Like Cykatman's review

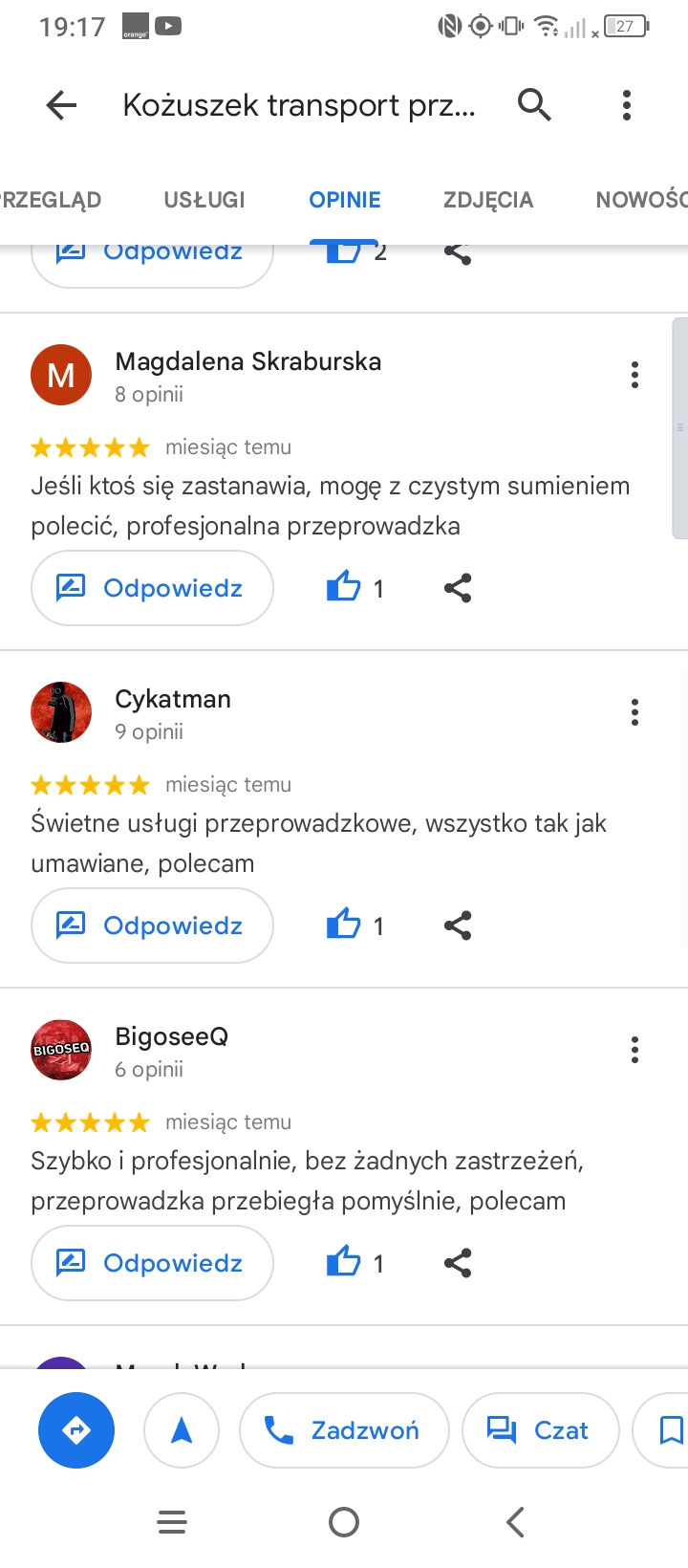(344, 925)
